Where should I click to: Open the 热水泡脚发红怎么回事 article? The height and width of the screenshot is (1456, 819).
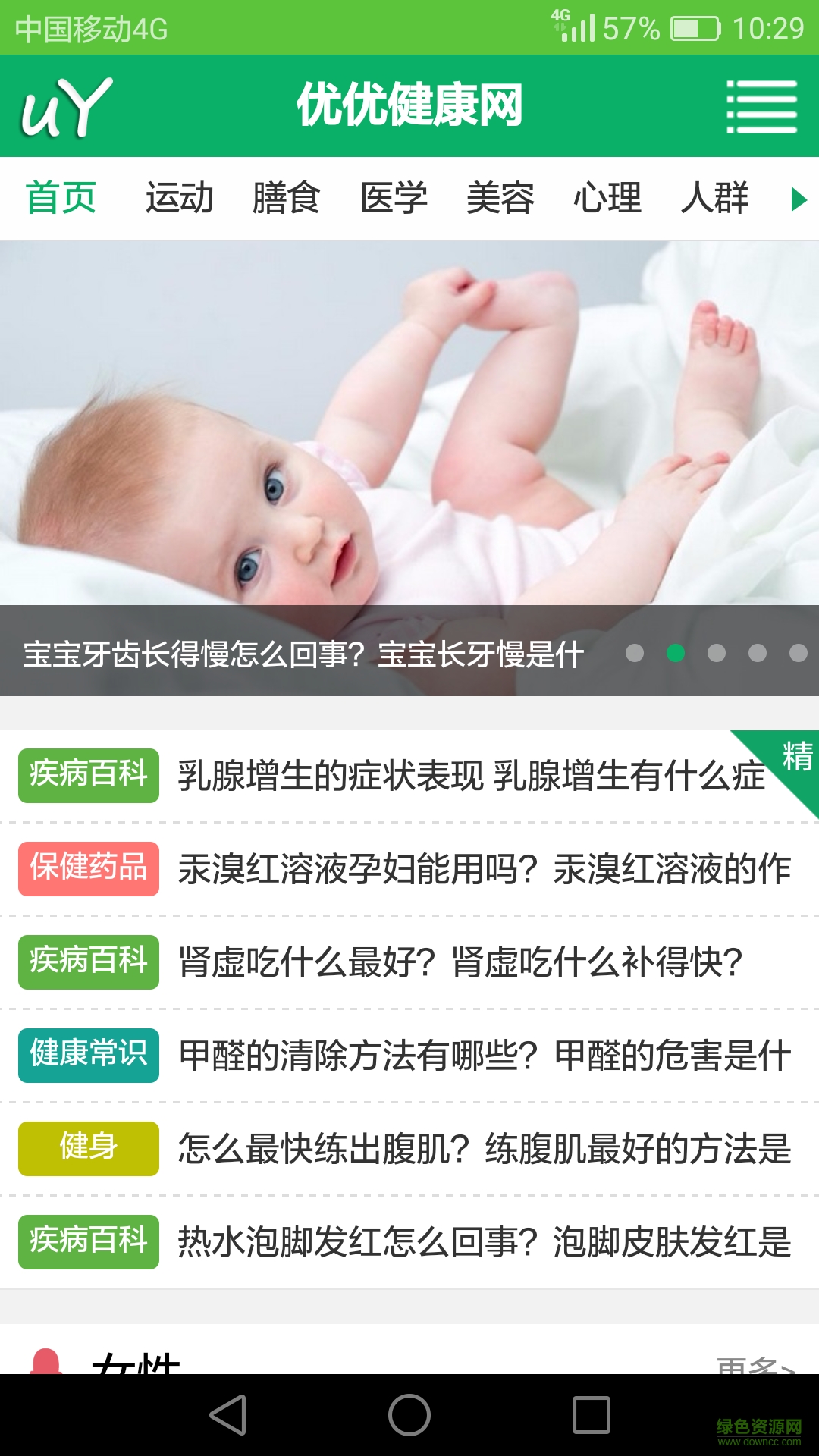pos(484,1242)
